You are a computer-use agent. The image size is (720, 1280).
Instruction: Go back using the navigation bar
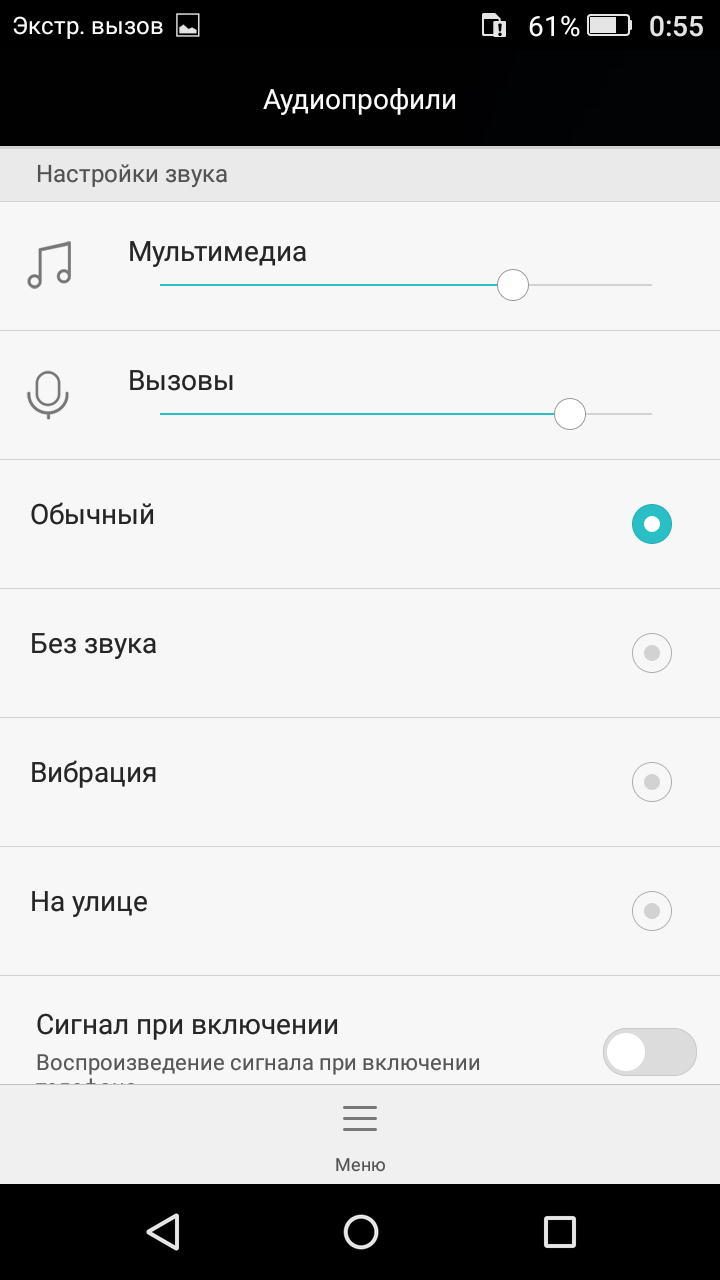point(162,1232)
